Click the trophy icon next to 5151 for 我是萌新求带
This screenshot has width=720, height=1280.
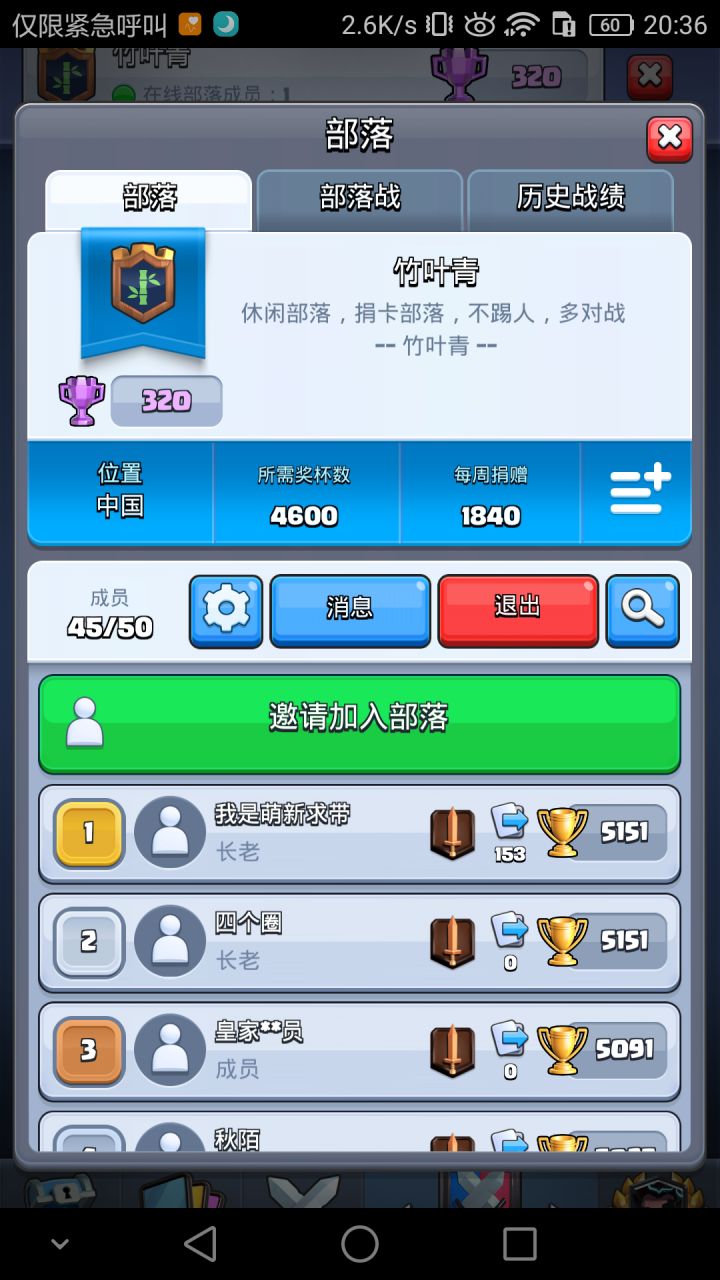[x=561, y=832]
